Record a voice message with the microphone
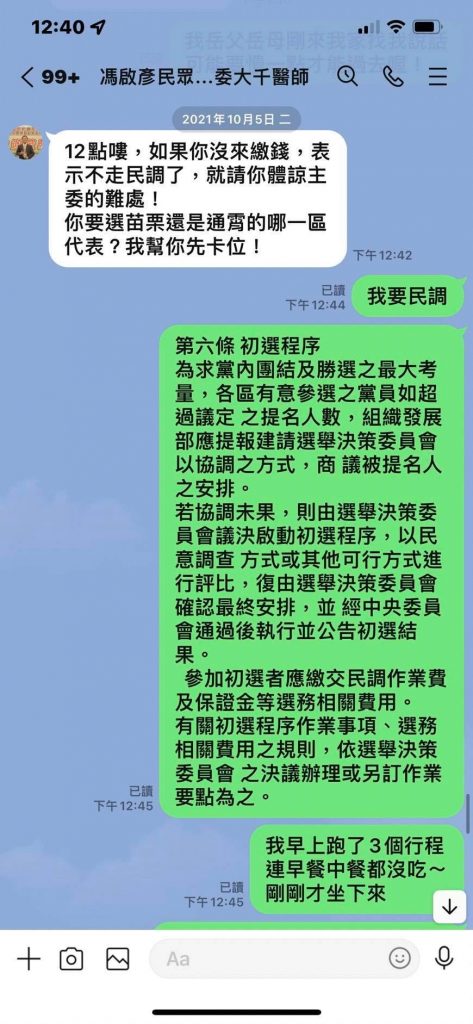 (444, 958)
